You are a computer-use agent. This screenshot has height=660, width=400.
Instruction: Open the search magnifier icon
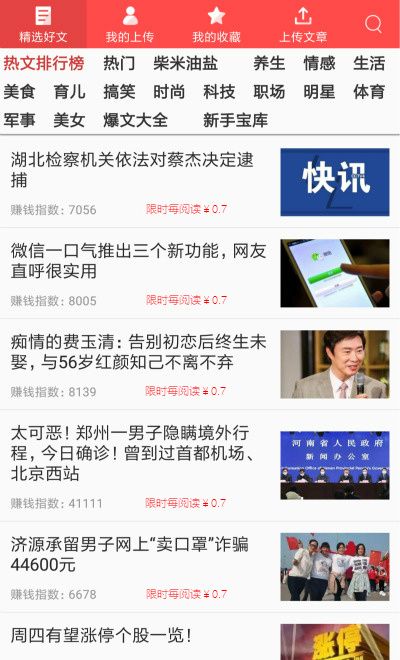pyautogui.click(x=373, y=24)
